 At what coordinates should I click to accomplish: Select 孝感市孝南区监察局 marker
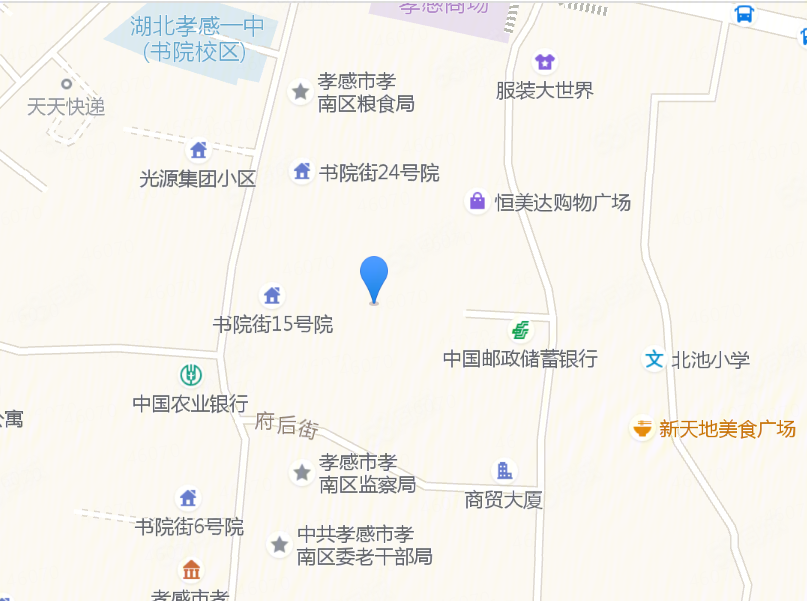pos(301,472)
